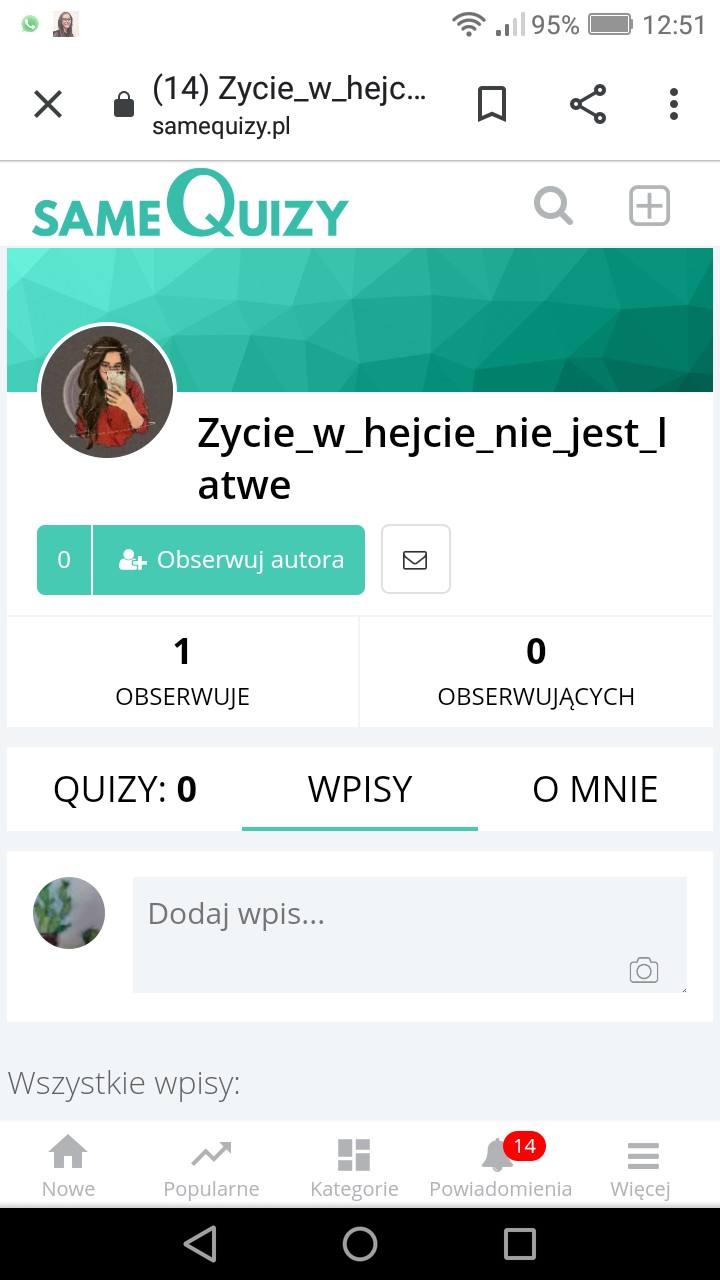Attach a photo with the camera icon

(x=644, y=970)
